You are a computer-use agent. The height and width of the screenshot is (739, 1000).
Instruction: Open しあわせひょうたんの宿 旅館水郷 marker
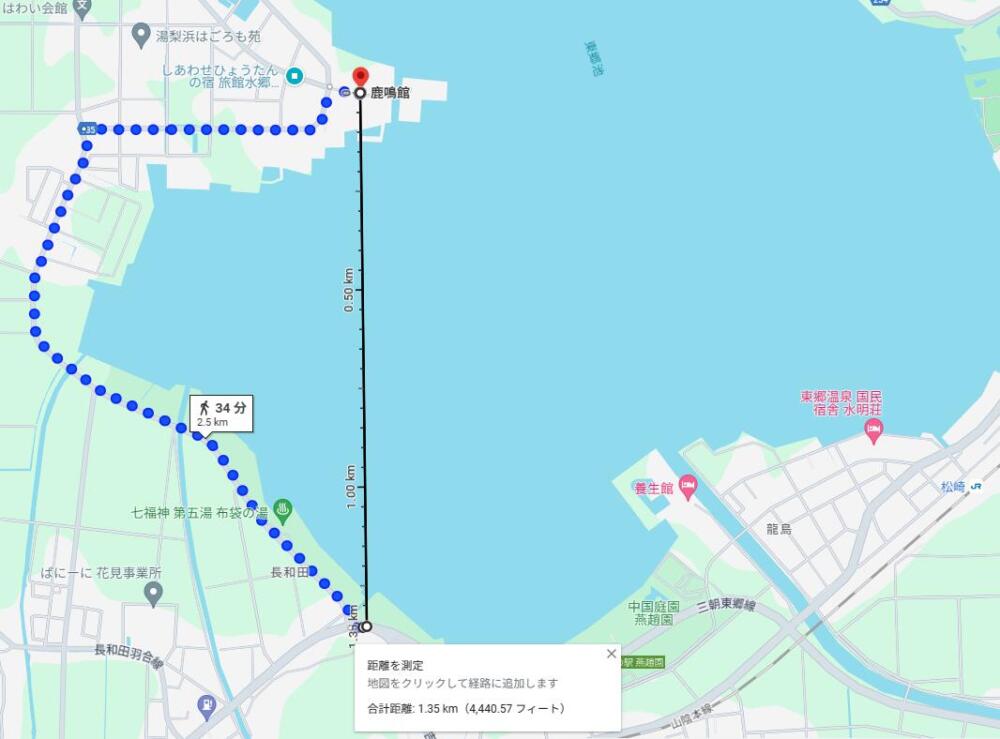[294, 76]
